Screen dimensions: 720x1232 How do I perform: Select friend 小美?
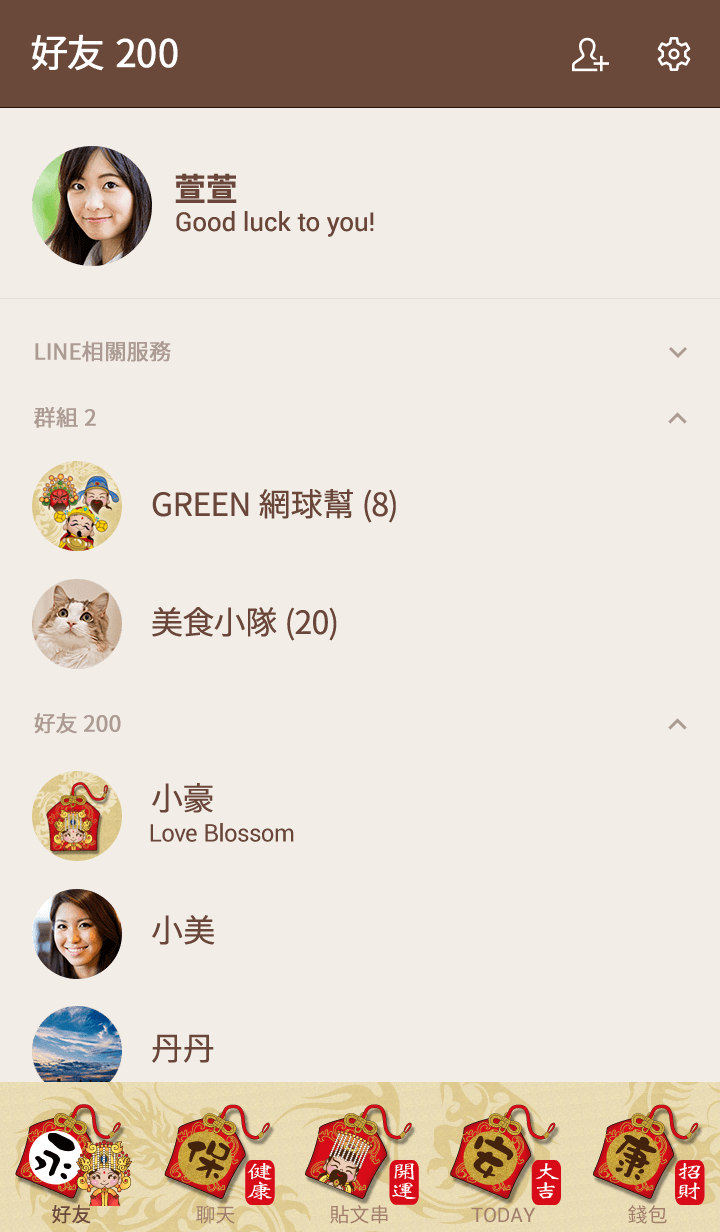pyautogui.click(x=183, y=933)
